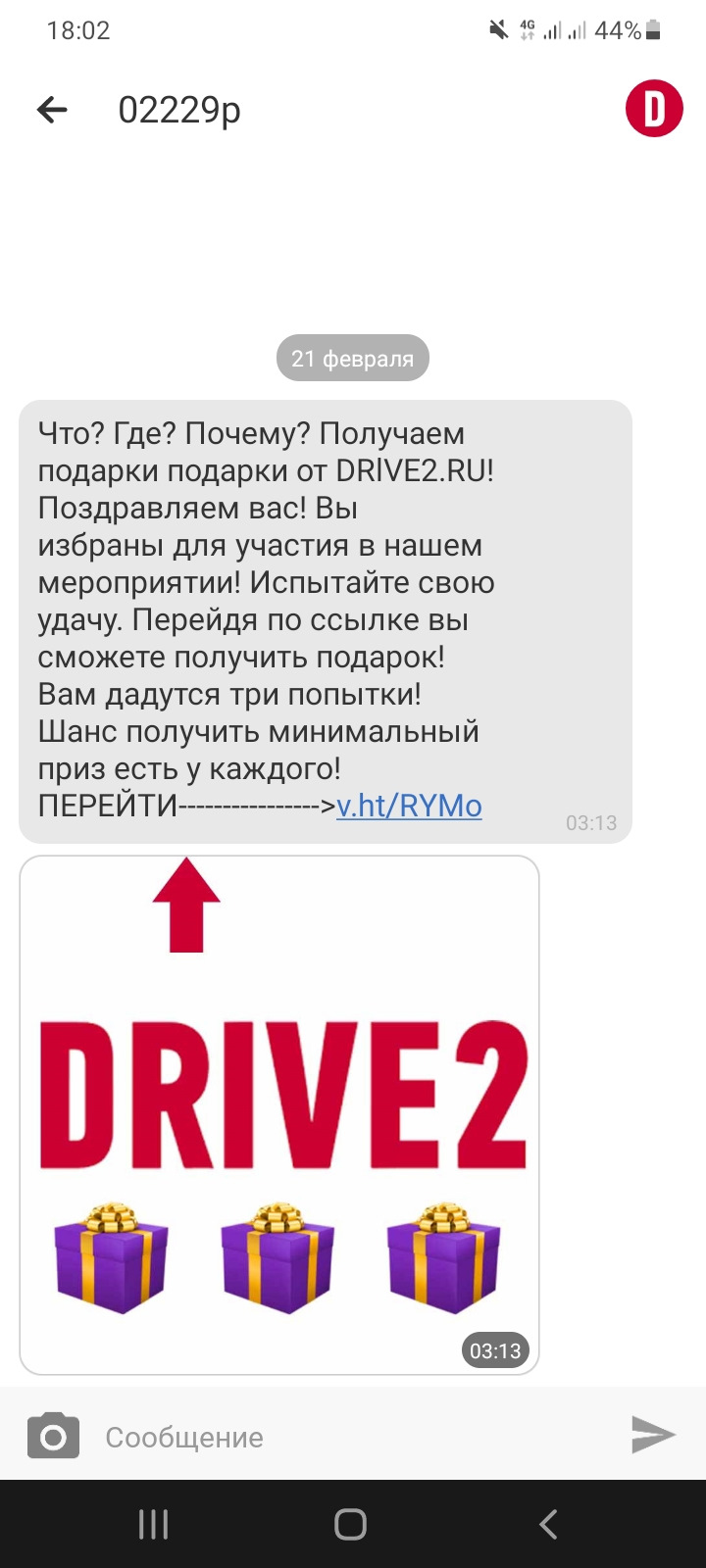Open the link v.ht/RYMo

pyautogui.click(x=409, y=806)
